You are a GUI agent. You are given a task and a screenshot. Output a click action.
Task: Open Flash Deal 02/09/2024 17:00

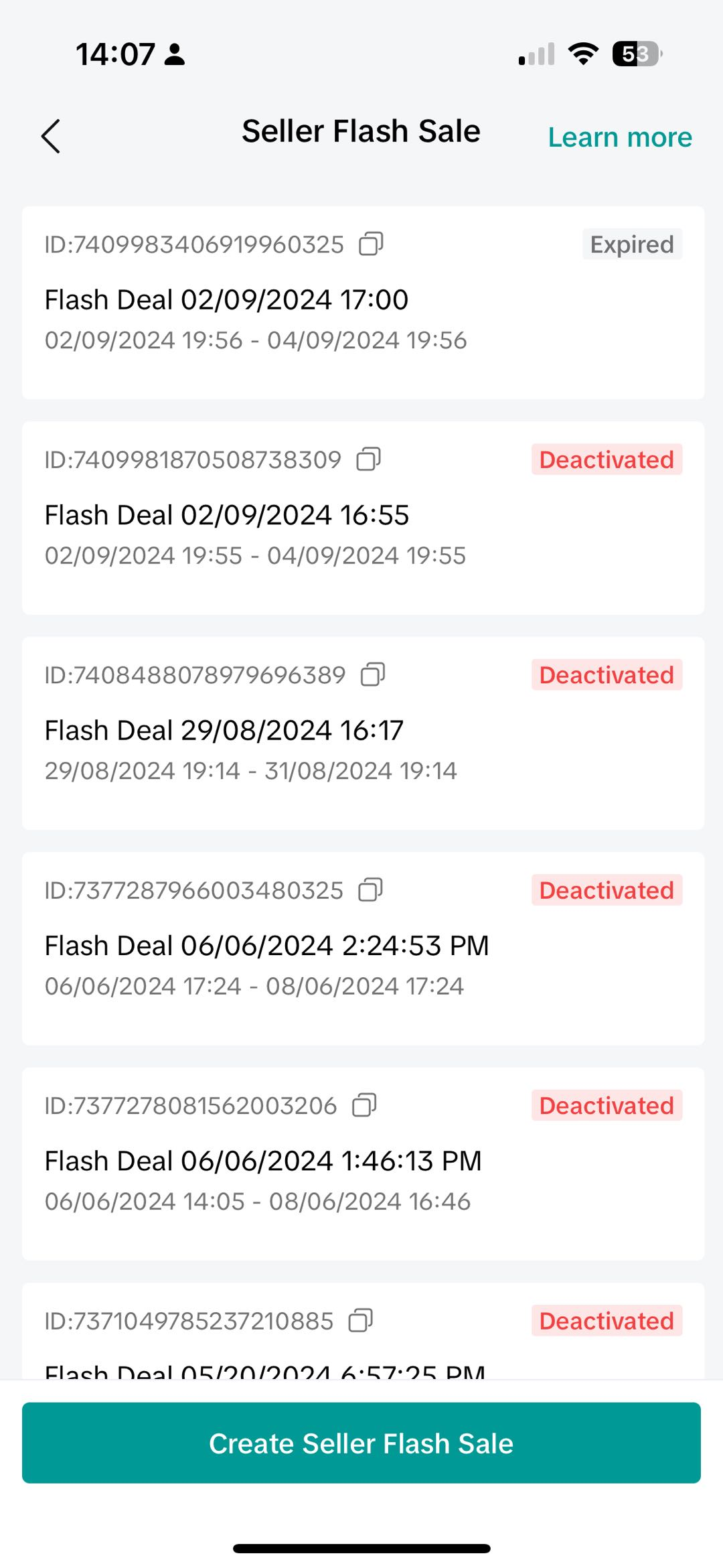(x=226, y=300)
